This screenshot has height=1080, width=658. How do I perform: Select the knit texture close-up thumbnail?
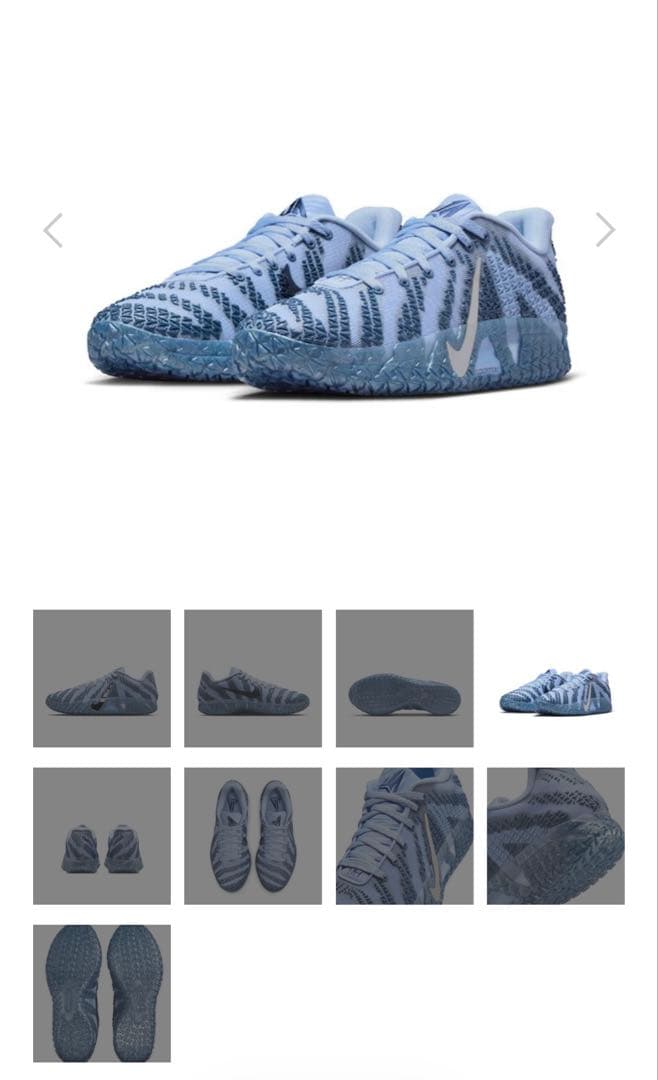[x=556, y=836]
